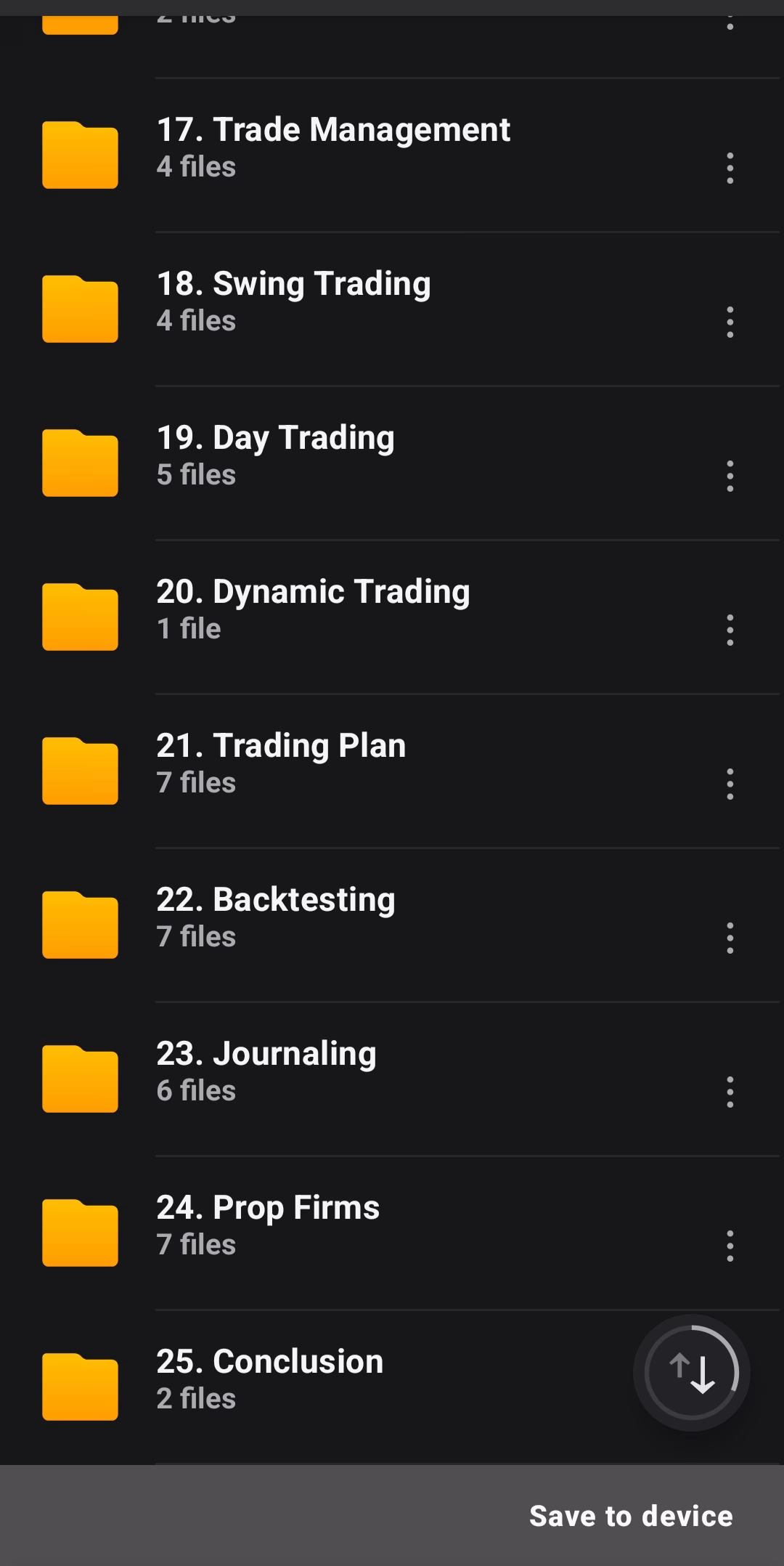Show options for 22. Backtesting
This screenshot has width=784, height=1566.
click(x=730, y=938)
